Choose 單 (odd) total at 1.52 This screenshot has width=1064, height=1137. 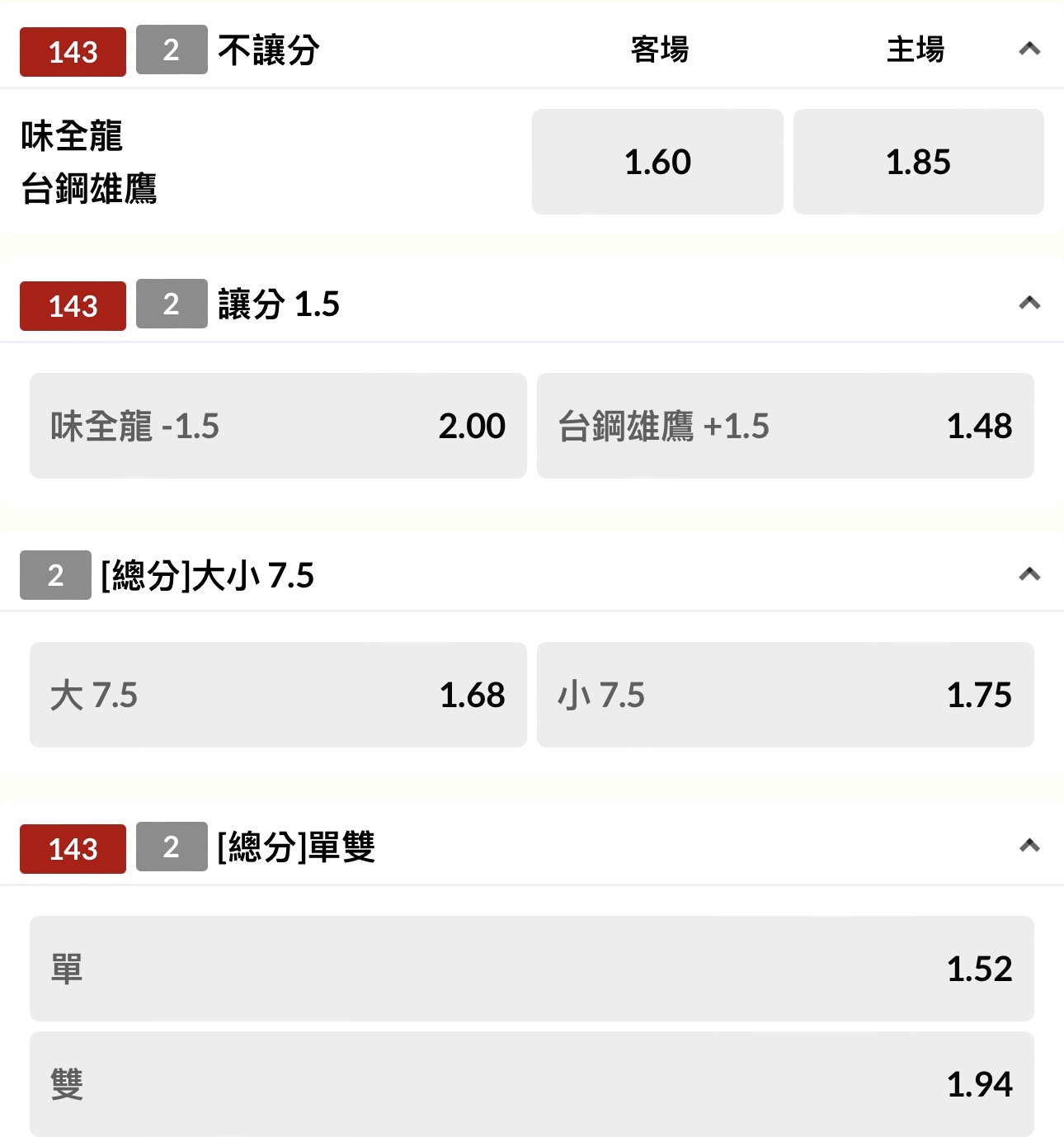tap(531, 969)
